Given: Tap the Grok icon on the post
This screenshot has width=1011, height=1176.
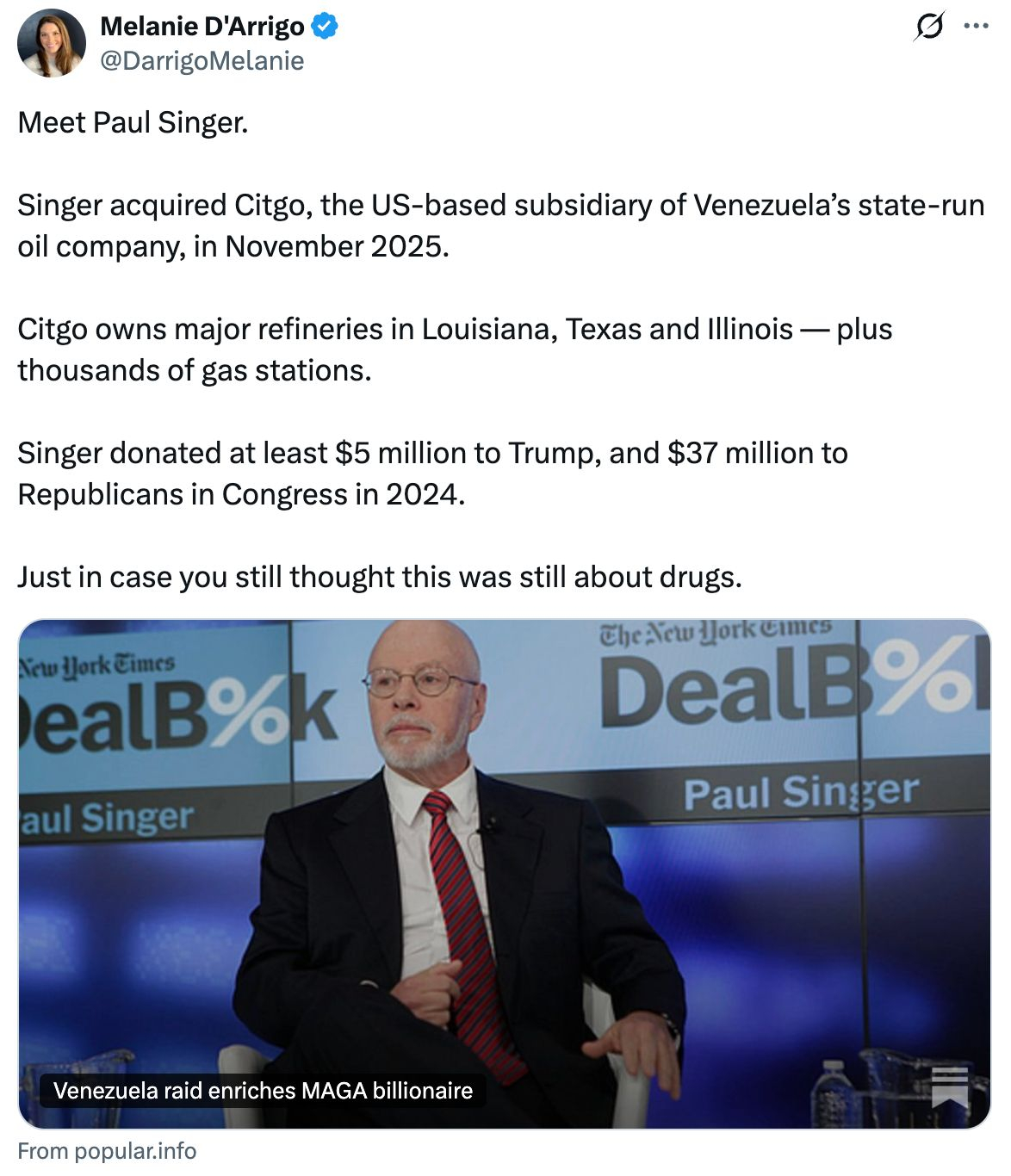Looking at the screenshot, I should 930,27.
